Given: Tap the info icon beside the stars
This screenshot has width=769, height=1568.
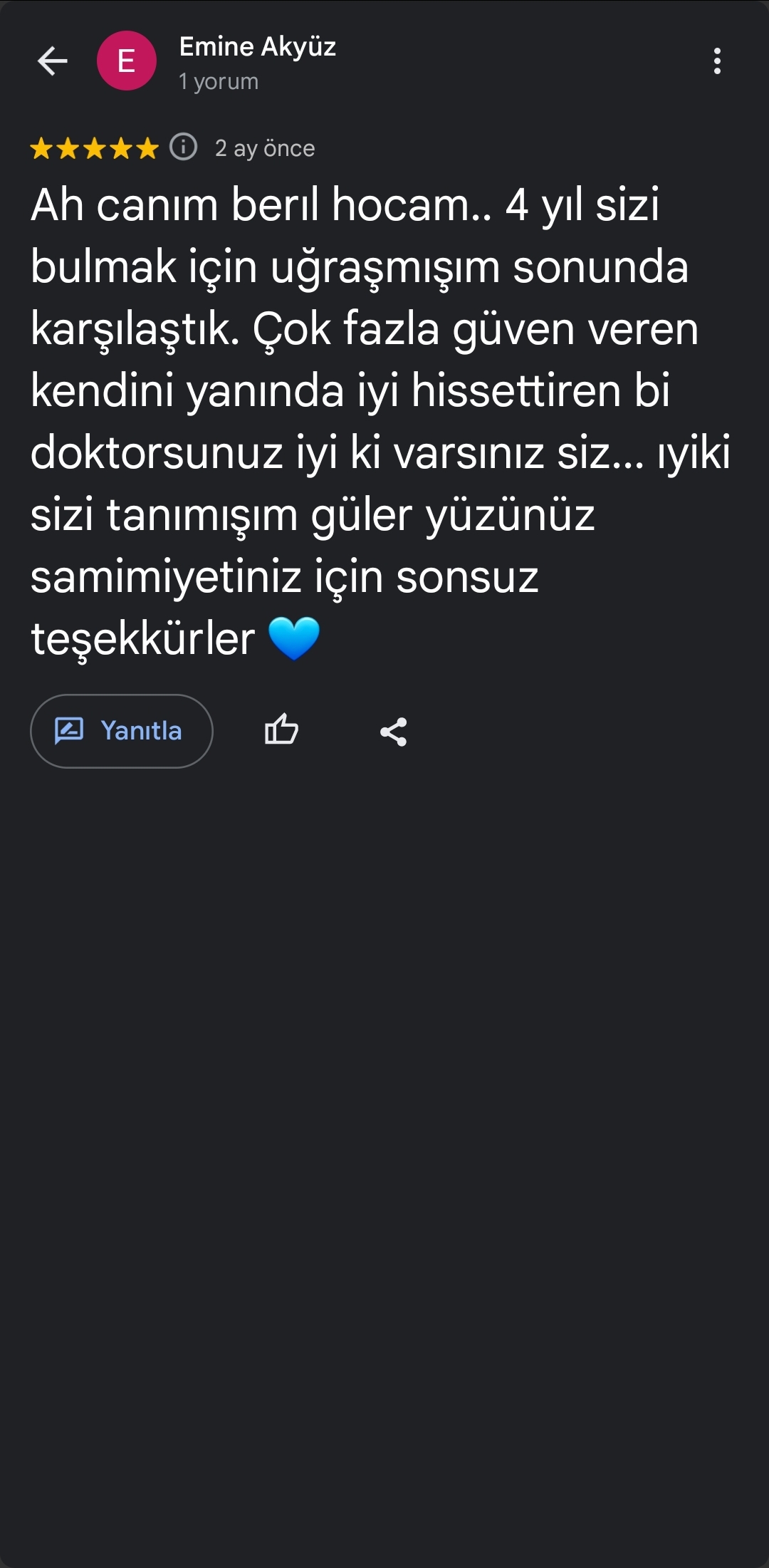Looking at the screenshot, I should click(183, 147).
